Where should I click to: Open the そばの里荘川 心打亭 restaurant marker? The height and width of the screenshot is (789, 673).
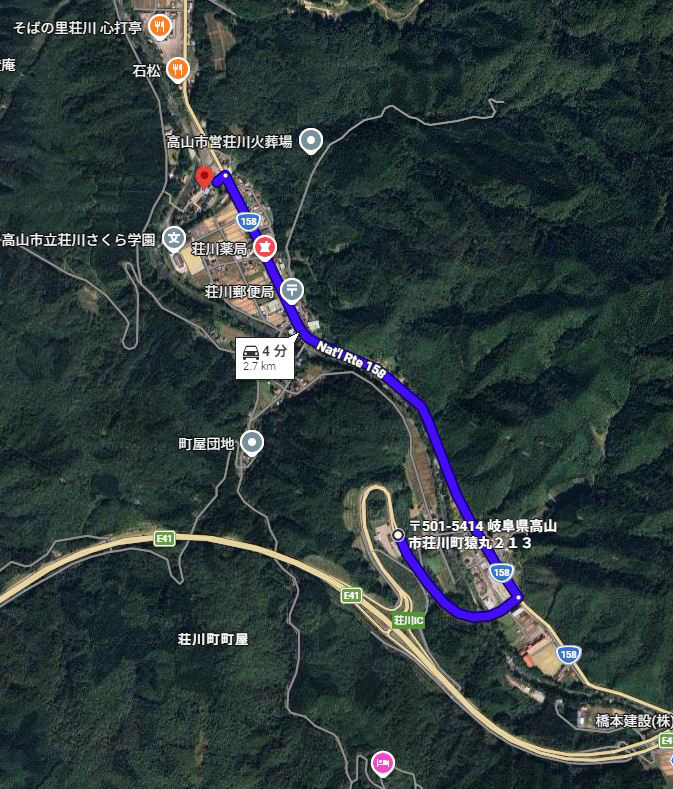157,27
